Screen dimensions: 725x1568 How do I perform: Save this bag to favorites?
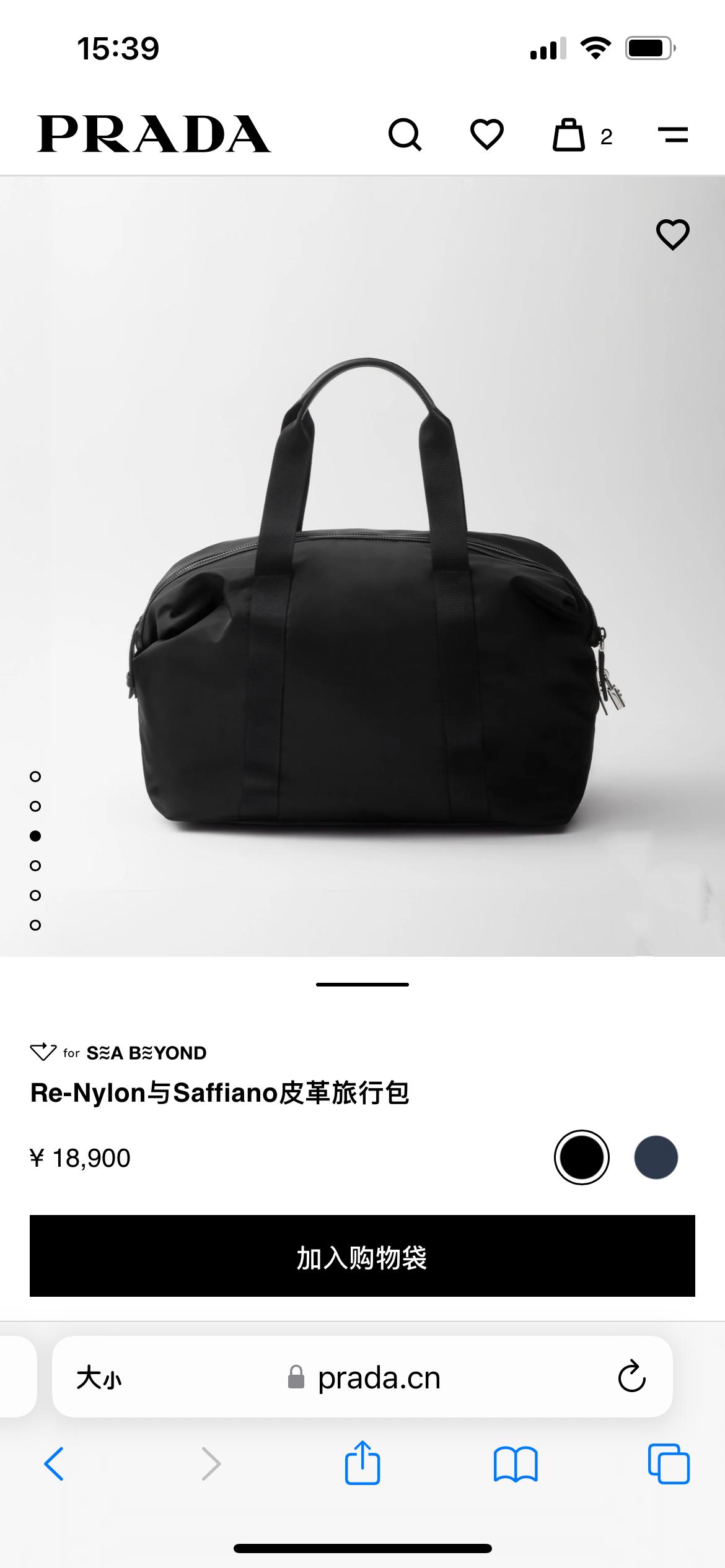672,235
